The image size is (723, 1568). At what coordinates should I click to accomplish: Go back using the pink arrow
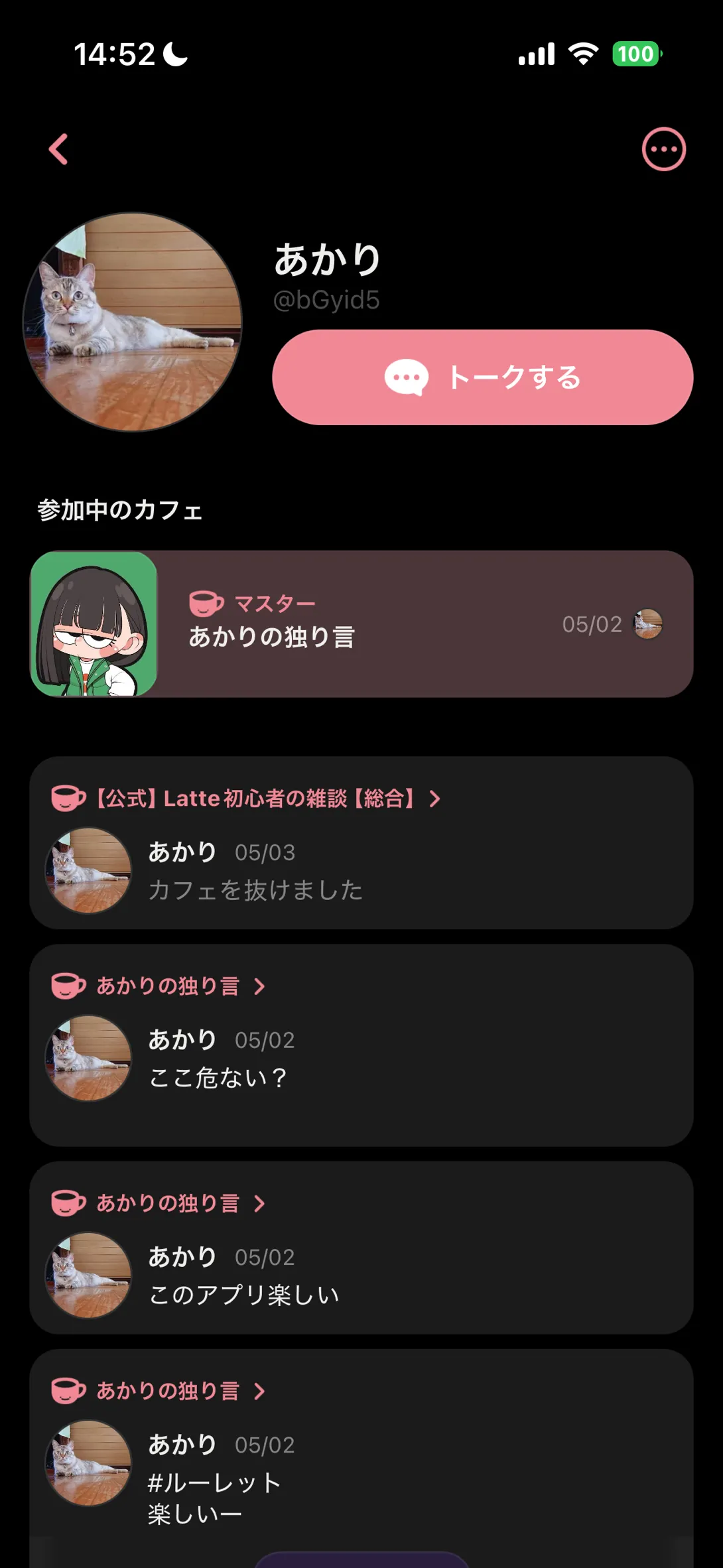click(58, 149)
